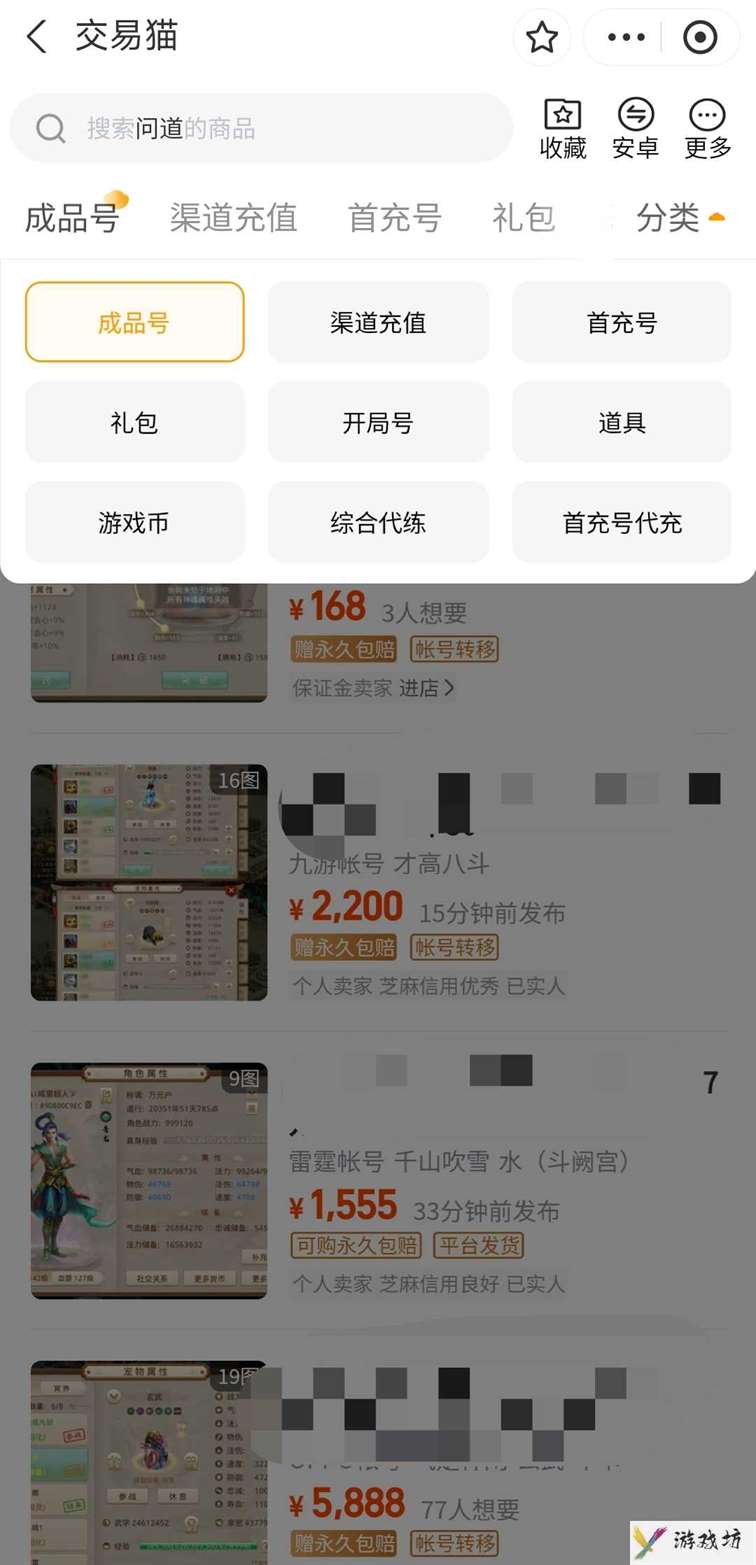The height and width of the screenshot is (1565, 756).
Task: Tap the 搜索问道的商品 search box
Action: click(260, 128)
